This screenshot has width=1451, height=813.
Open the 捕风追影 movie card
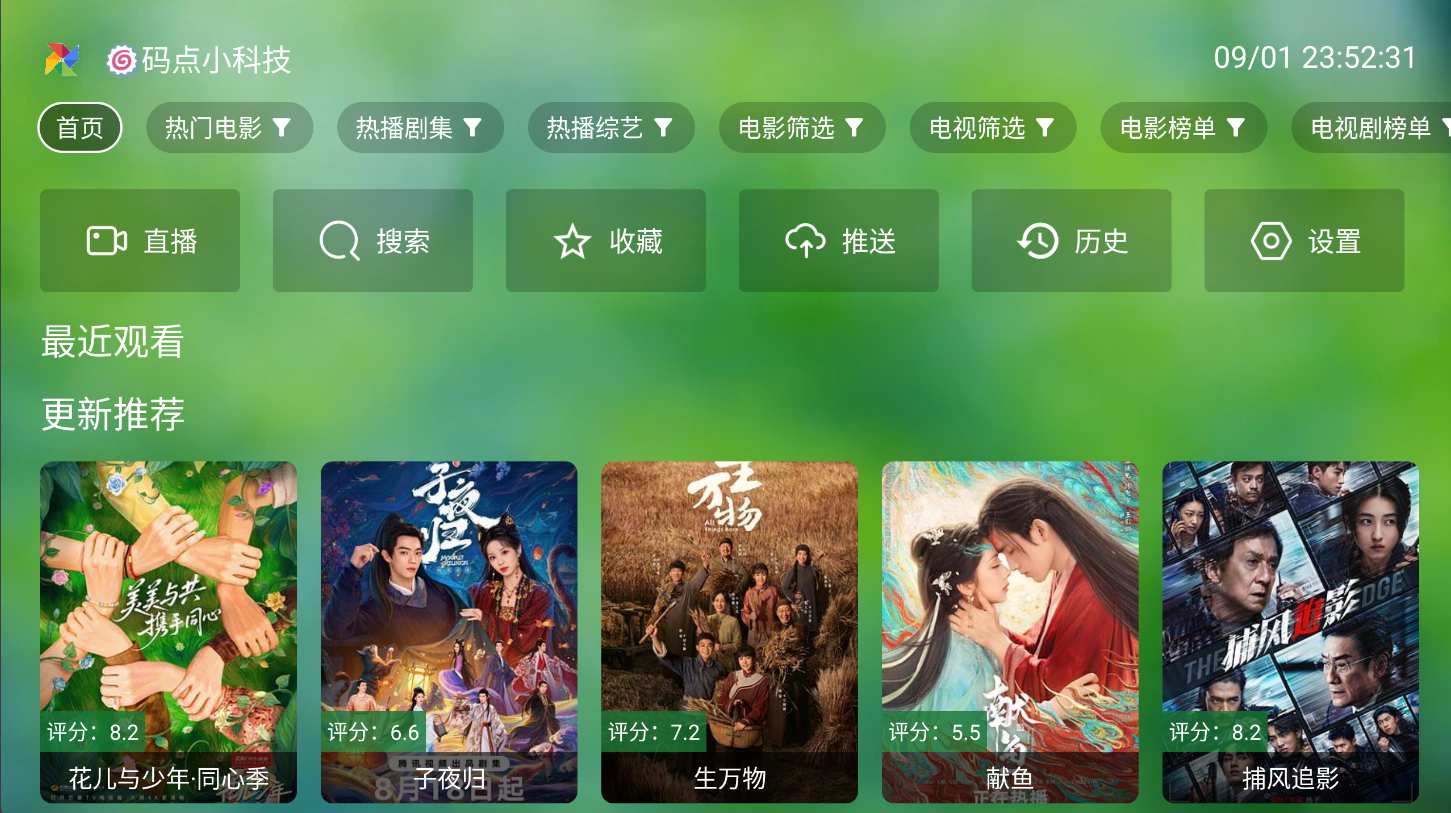(x=1290, y=630)
